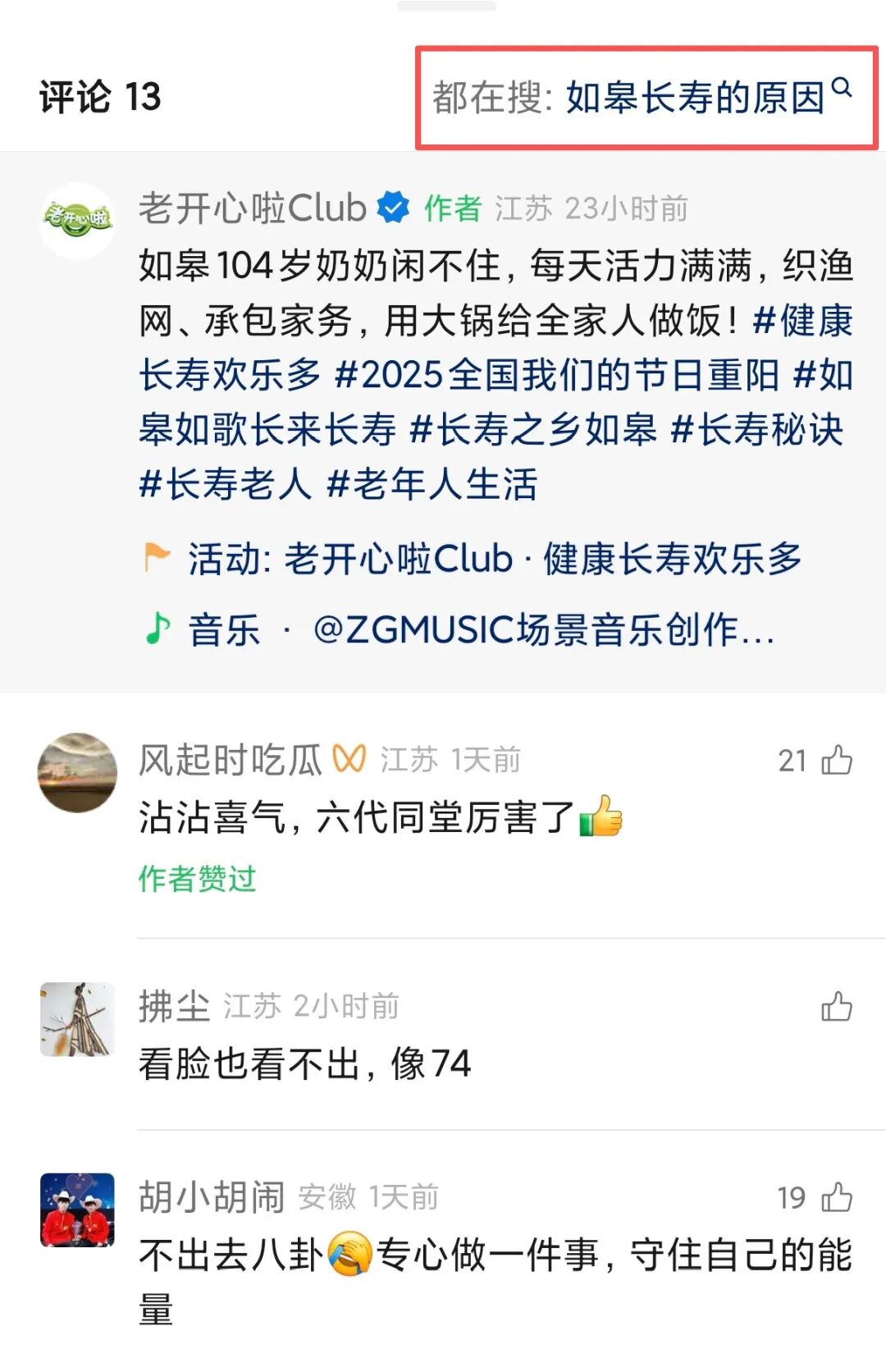The width and height of the screenshot is (886, 1372).
Task: Open 胡小胡闹's profile avatar
Action: point(77,1210)
